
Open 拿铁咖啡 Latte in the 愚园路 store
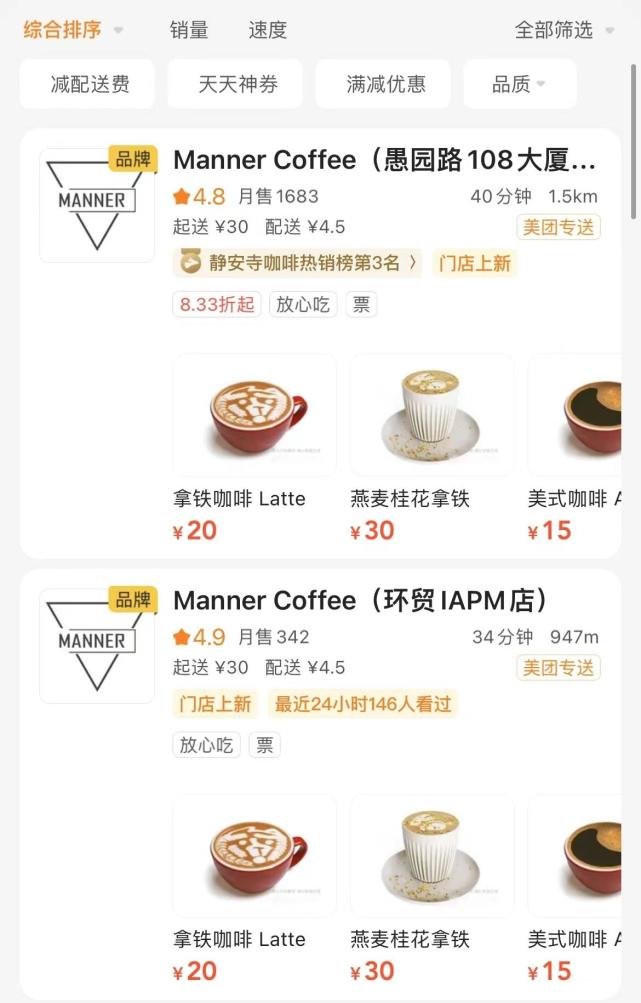click(254, 414)
